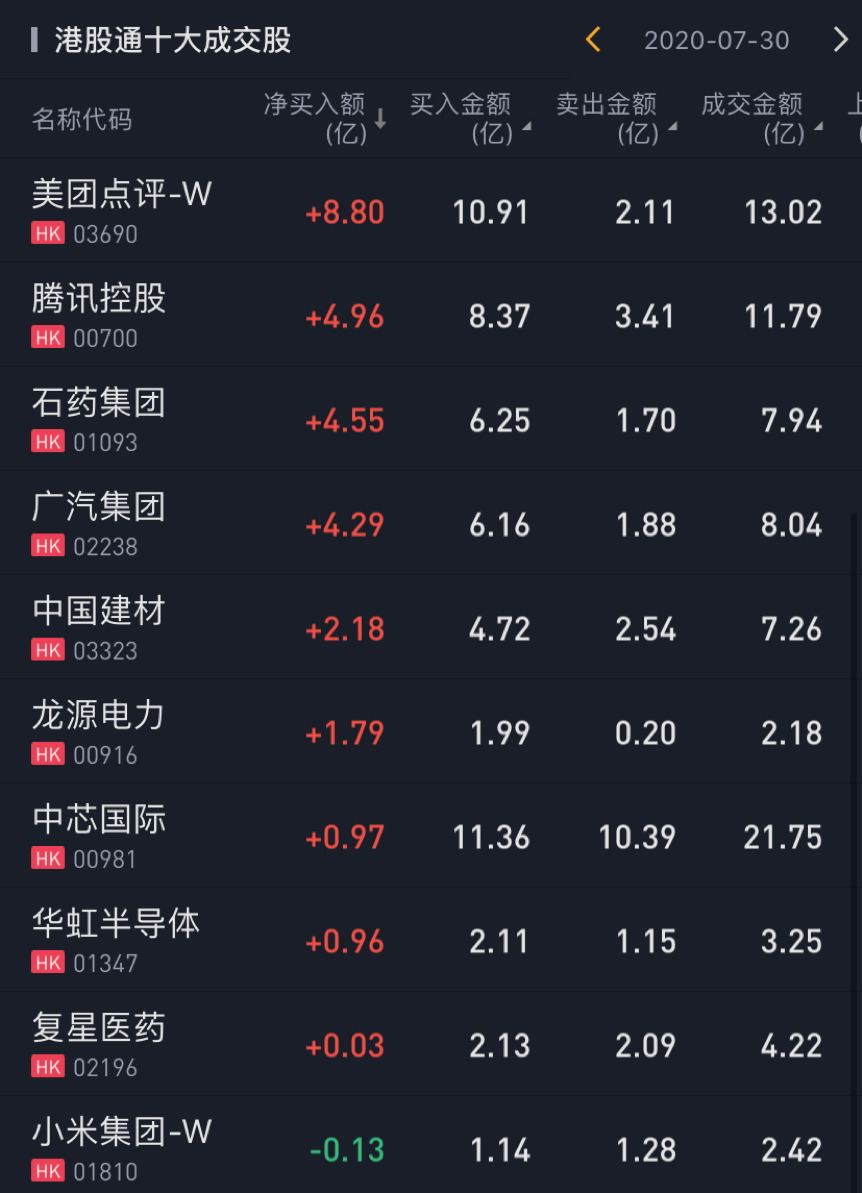Sort by 卖出金额 column

(614, 118)
